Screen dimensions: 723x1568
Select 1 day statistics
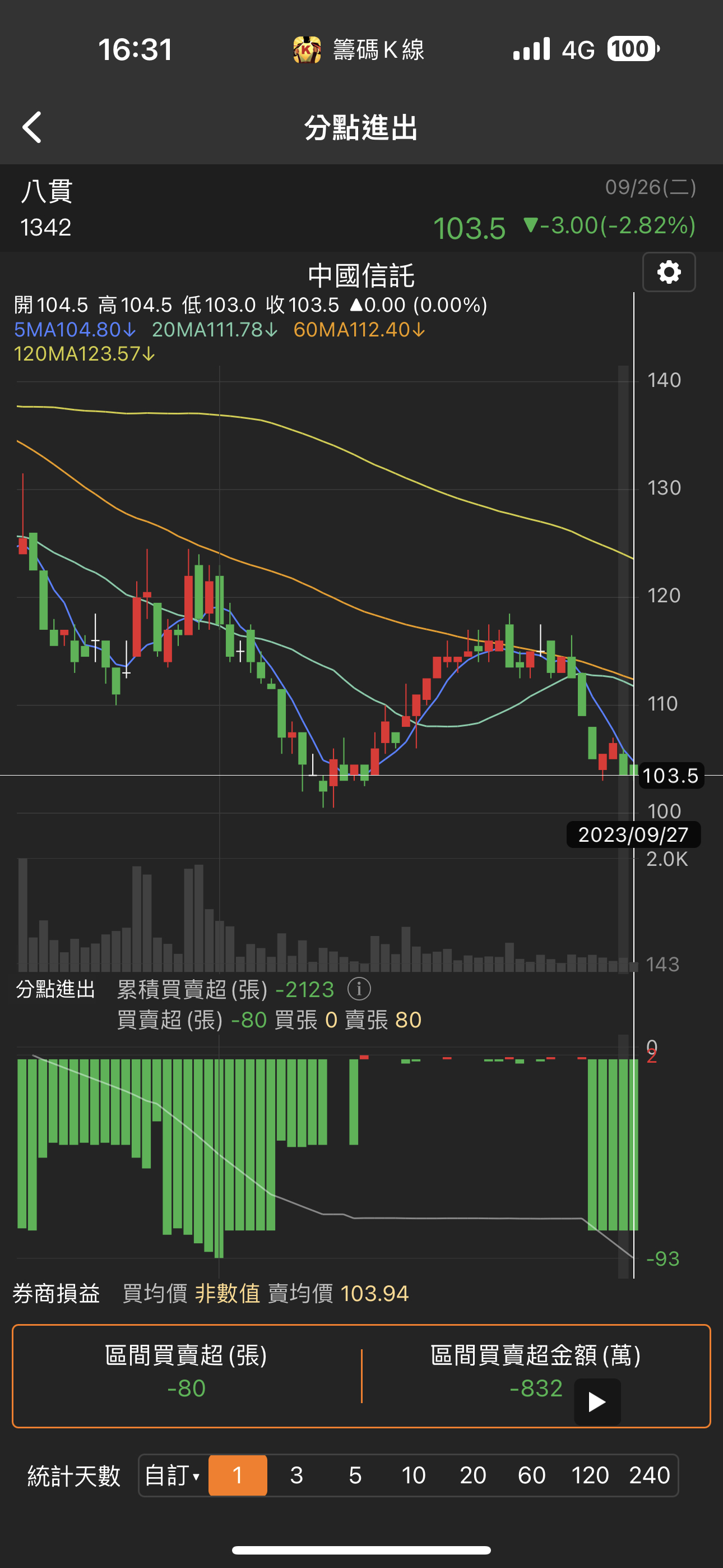click(237, 1475)
